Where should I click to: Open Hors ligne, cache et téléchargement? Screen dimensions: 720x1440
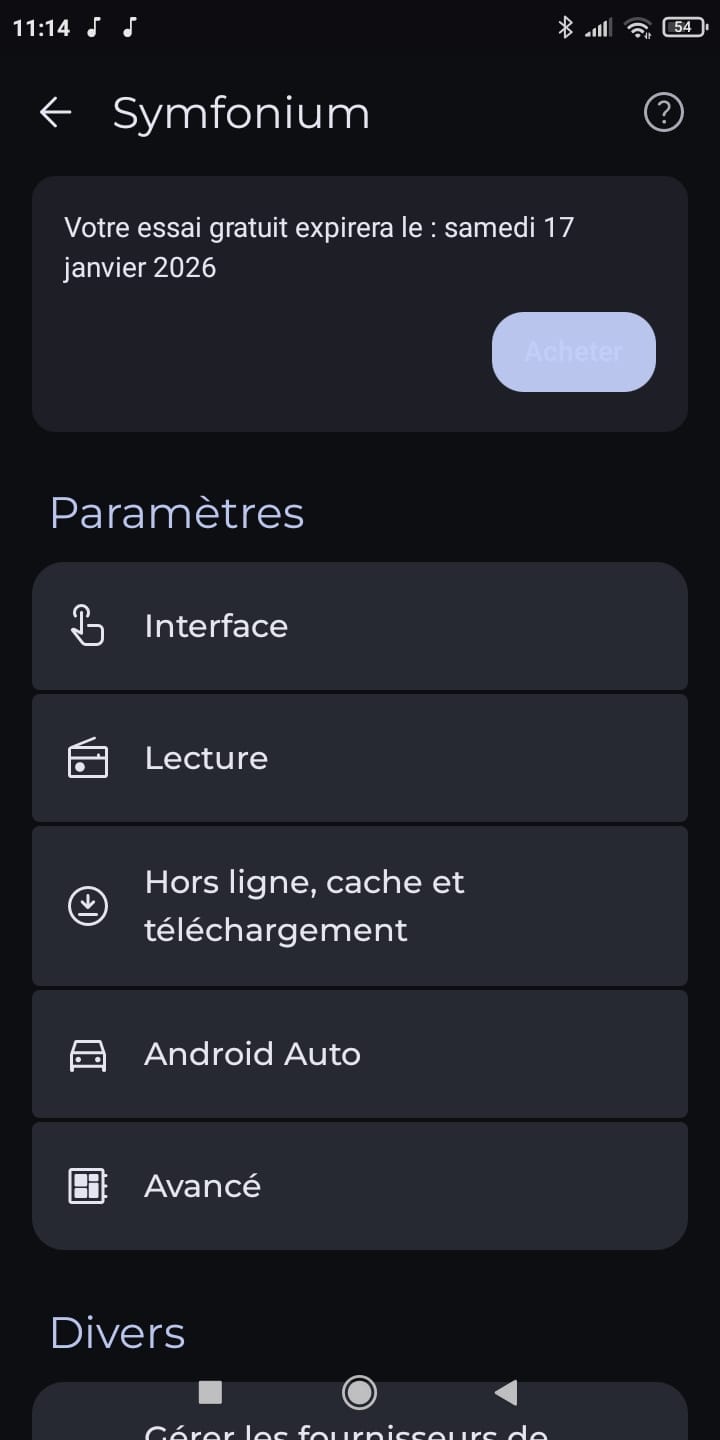click(x=360, y=906)
